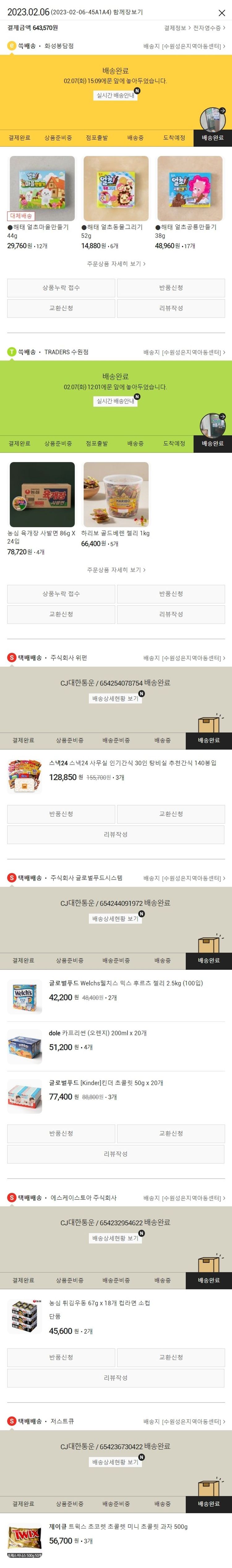
Task: Tap 리뷰작성 for 주식회사 위펀 order
Action: pyautogui.click(x=115, y=835)
